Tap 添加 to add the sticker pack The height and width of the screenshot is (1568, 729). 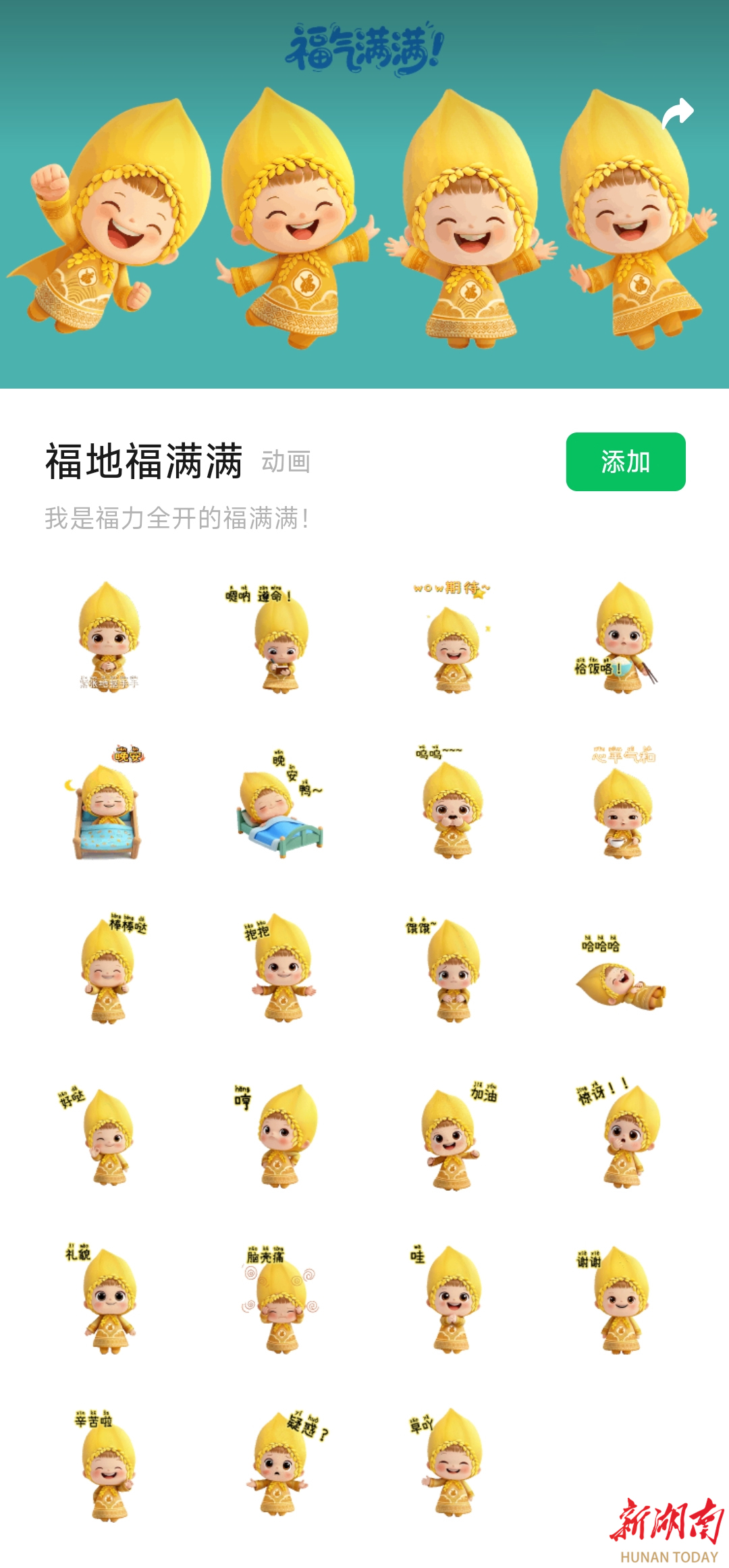coord(625,462)
